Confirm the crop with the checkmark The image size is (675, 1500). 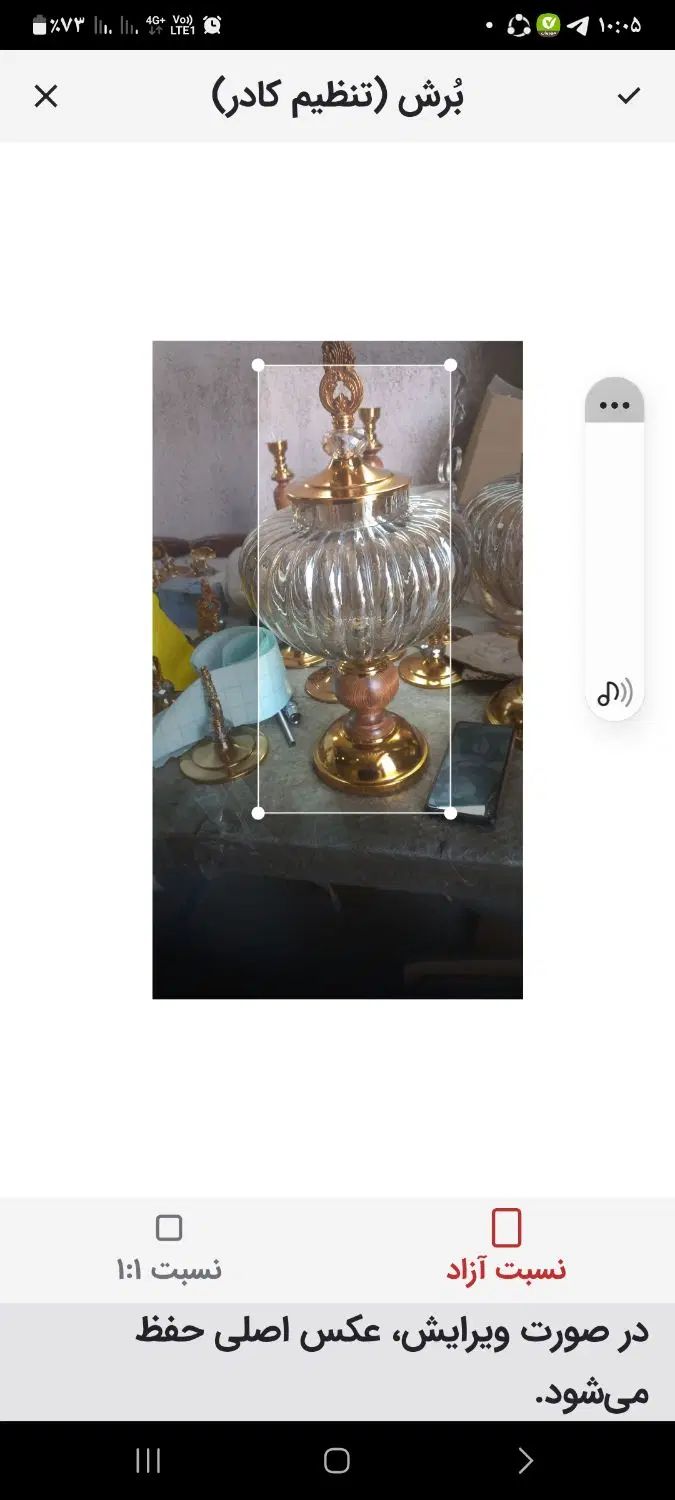pos(628,96)
